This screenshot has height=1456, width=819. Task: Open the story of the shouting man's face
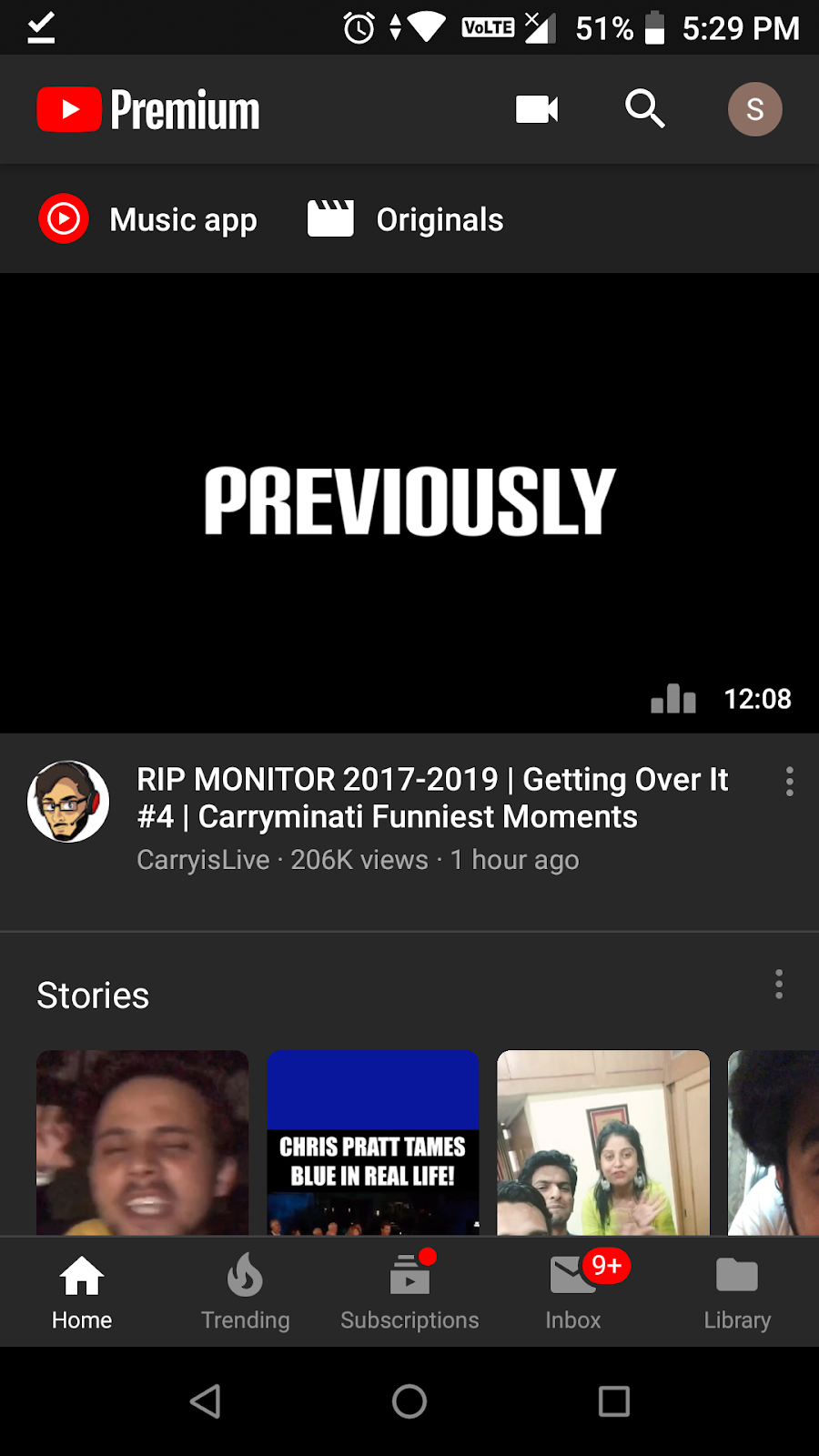pos(142,1142)
